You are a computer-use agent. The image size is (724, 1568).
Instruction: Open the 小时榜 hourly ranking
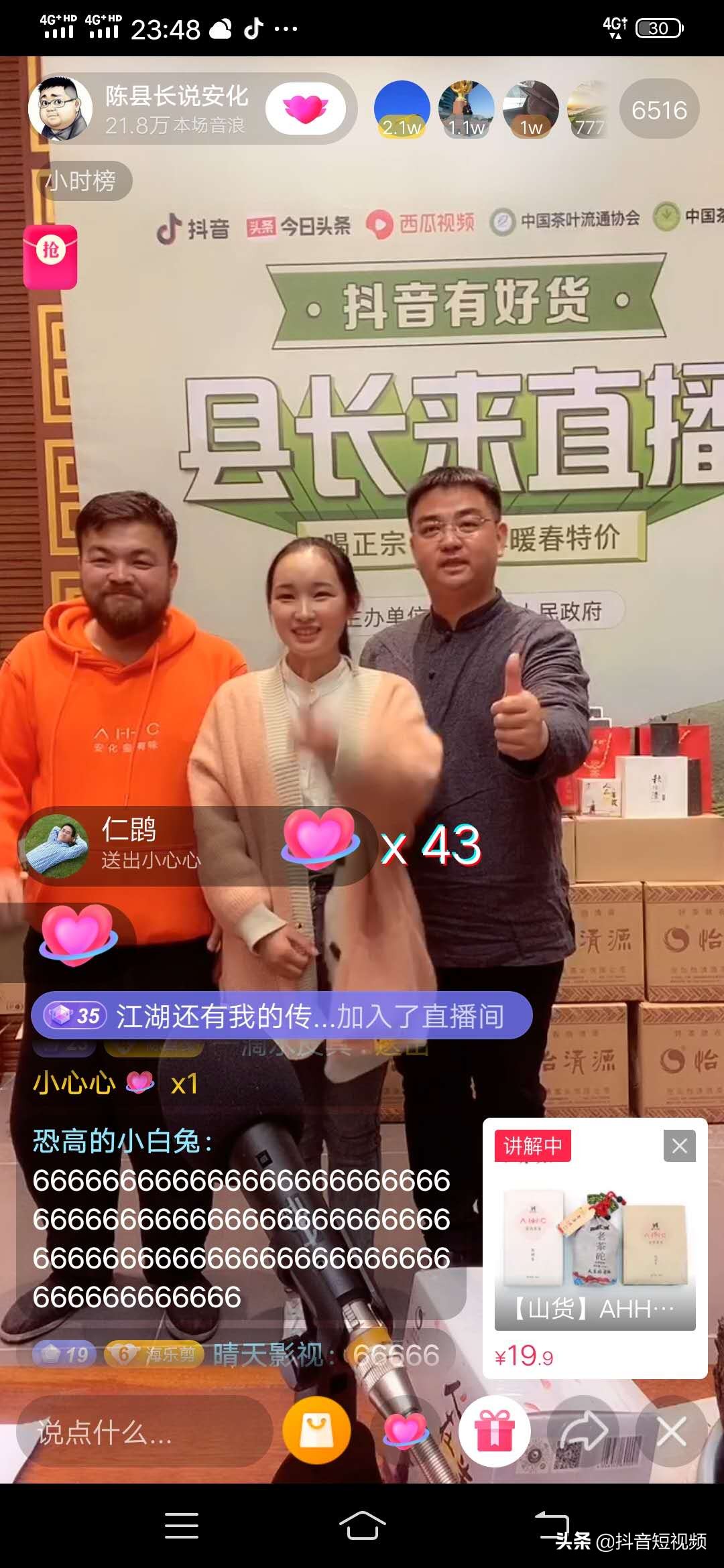tap(82, 179)
